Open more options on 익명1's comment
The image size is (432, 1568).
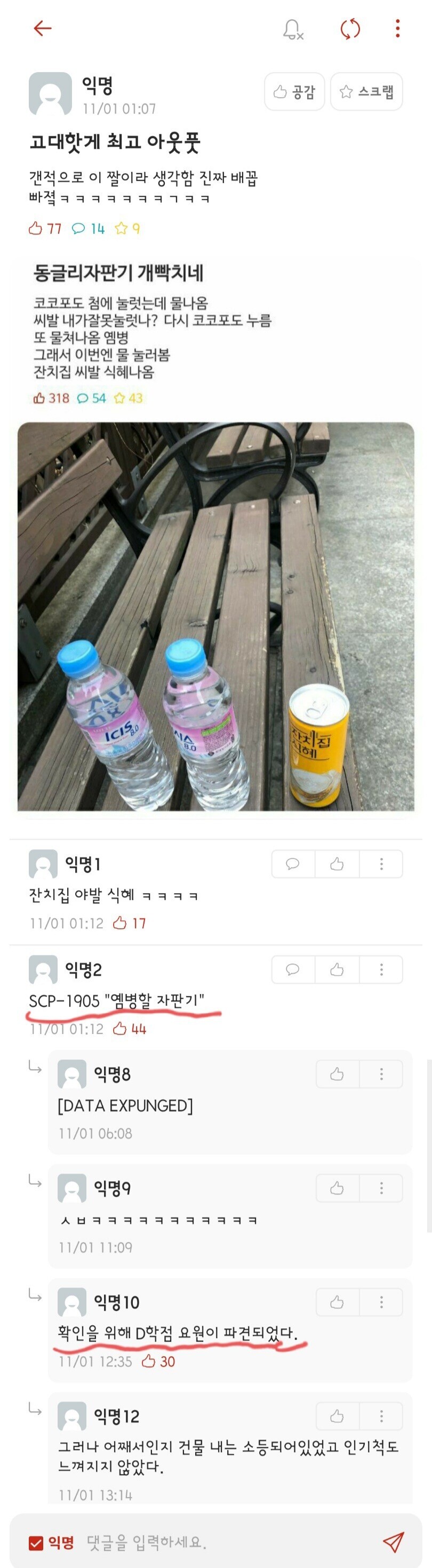[x=381, y=864]
